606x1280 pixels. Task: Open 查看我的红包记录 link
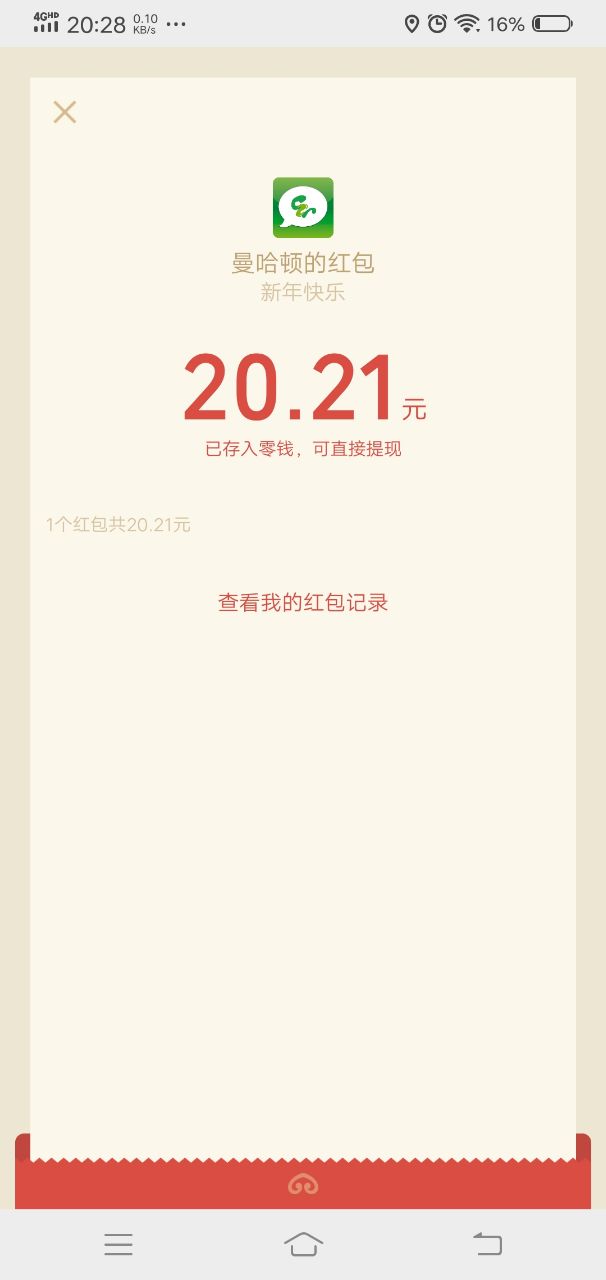pos(303,603)
